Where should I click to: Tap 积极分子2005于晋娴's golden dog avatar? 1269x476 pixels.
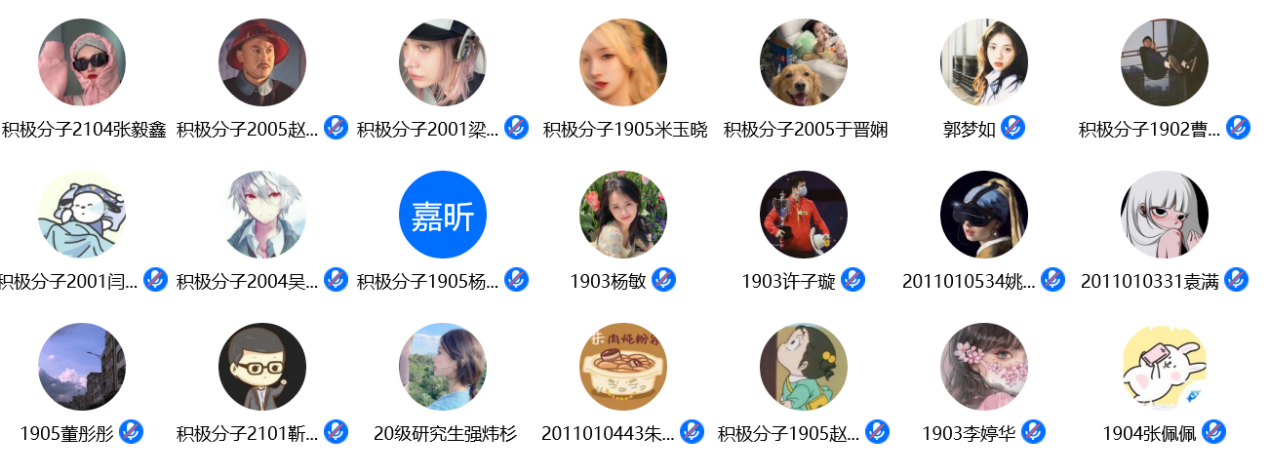[x=803, y=63]
